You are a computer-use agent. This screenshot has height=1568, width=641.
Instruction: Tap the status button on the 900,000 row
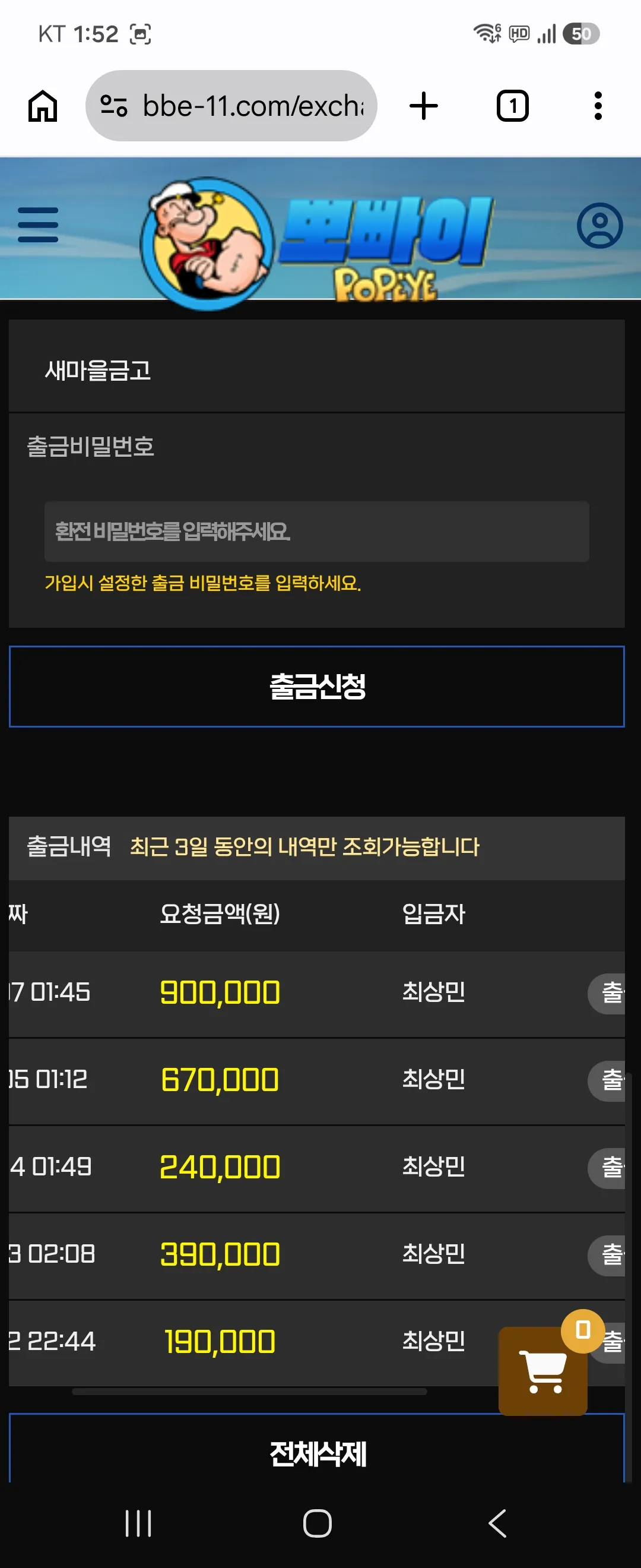(x=607, y=994)
